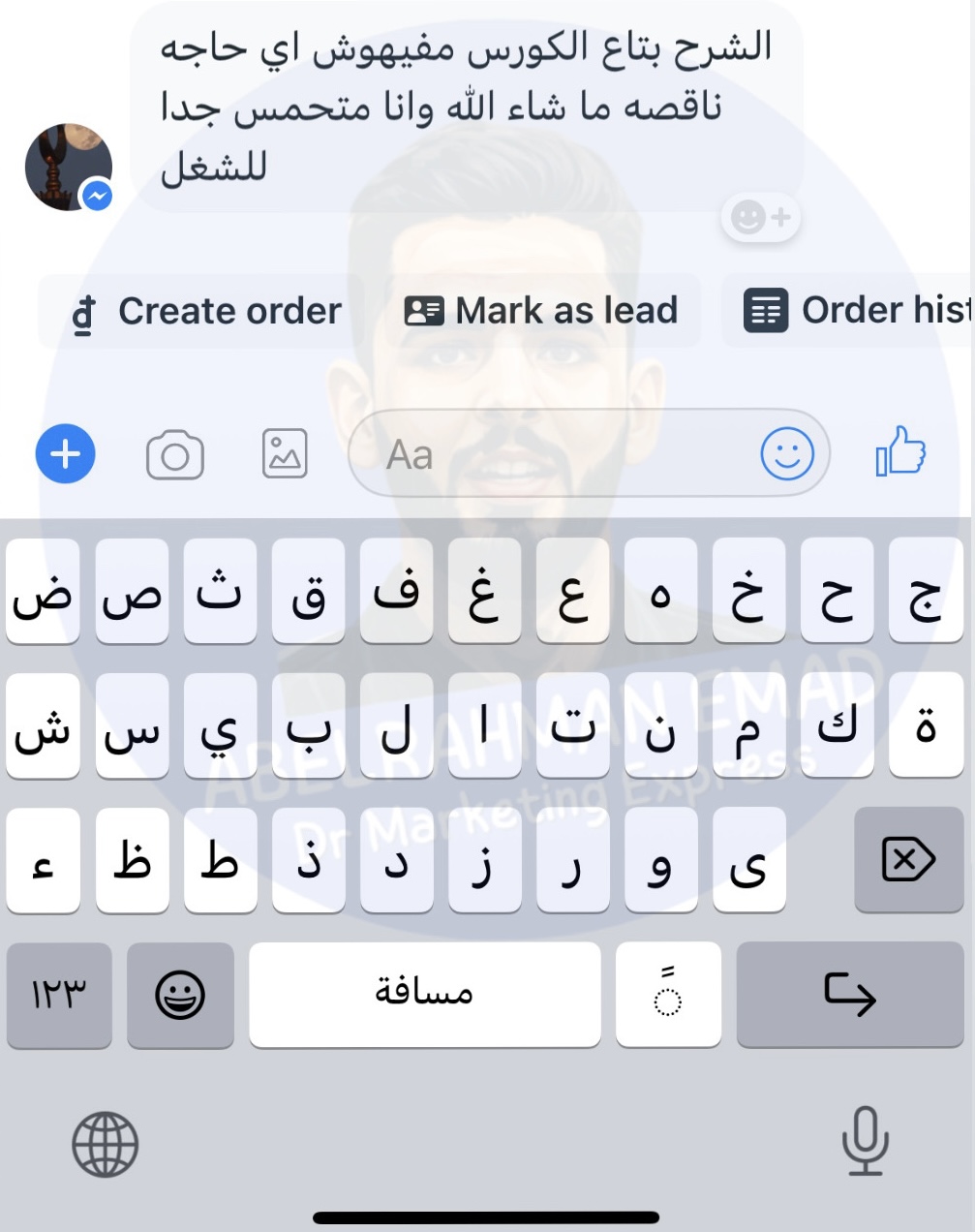The width and height of the screenshot is (975, 1232).
Task: Hit the keyboard backspace key
Action: (908, 859)
